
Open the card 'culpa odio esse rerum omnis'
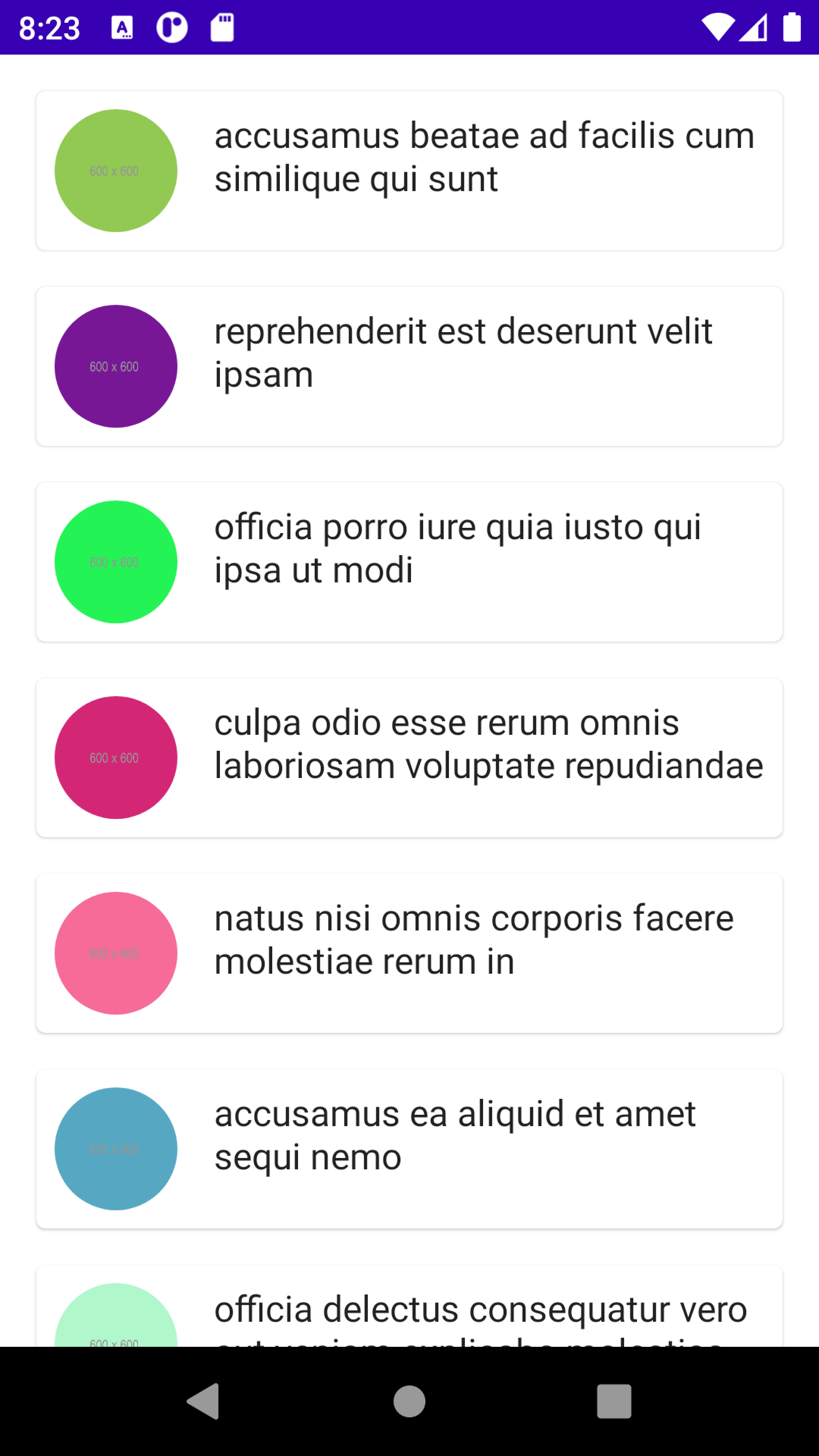(x=409, y=758)
